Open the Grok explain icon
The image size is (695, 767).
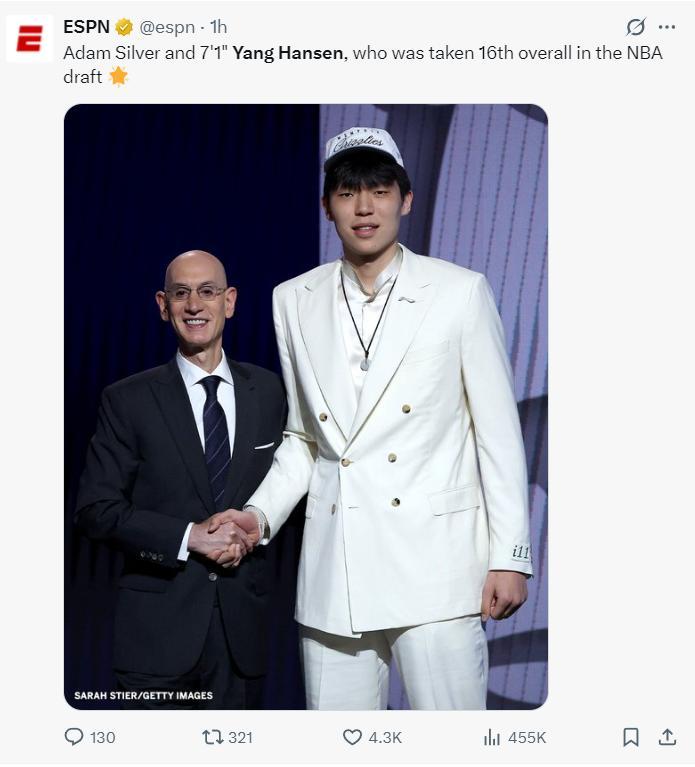pos(635,27)
